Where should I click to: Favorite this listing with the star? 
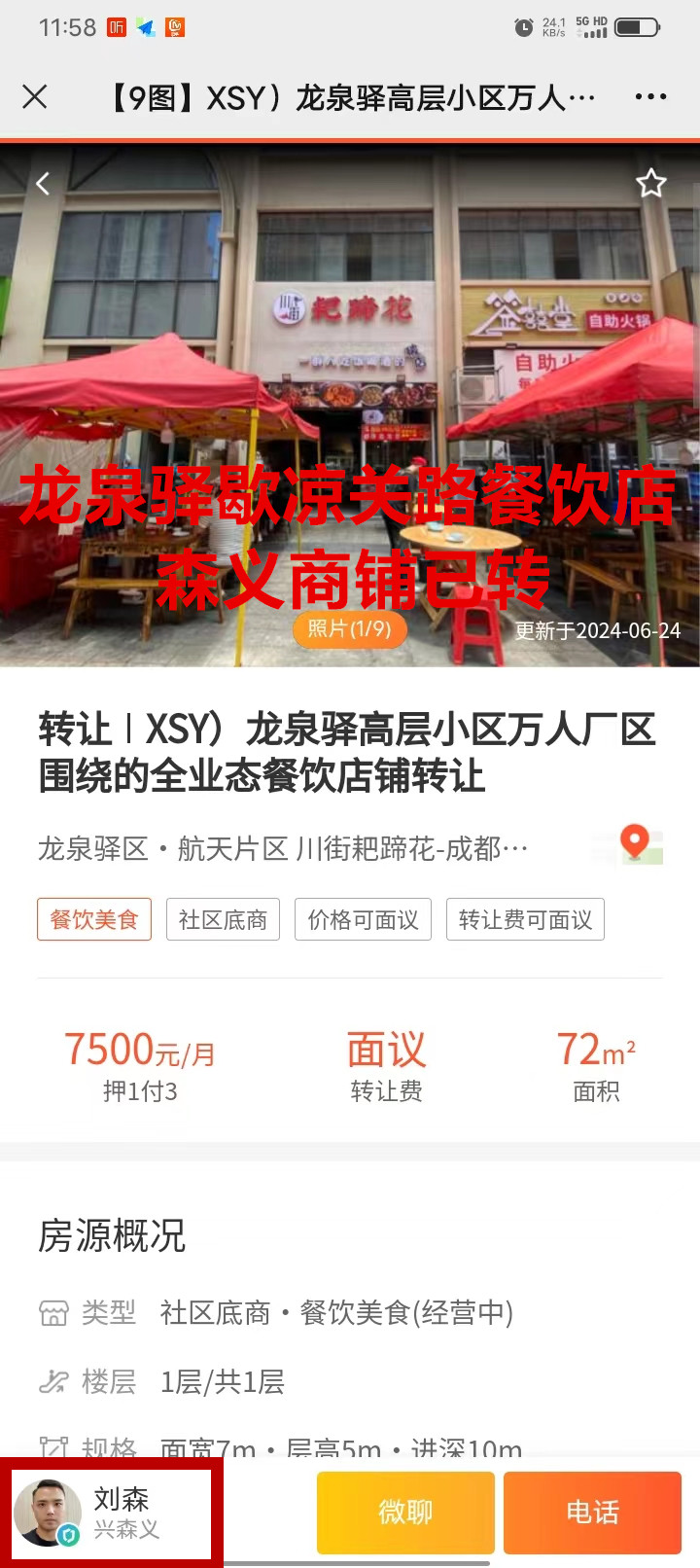coord(650,183)
